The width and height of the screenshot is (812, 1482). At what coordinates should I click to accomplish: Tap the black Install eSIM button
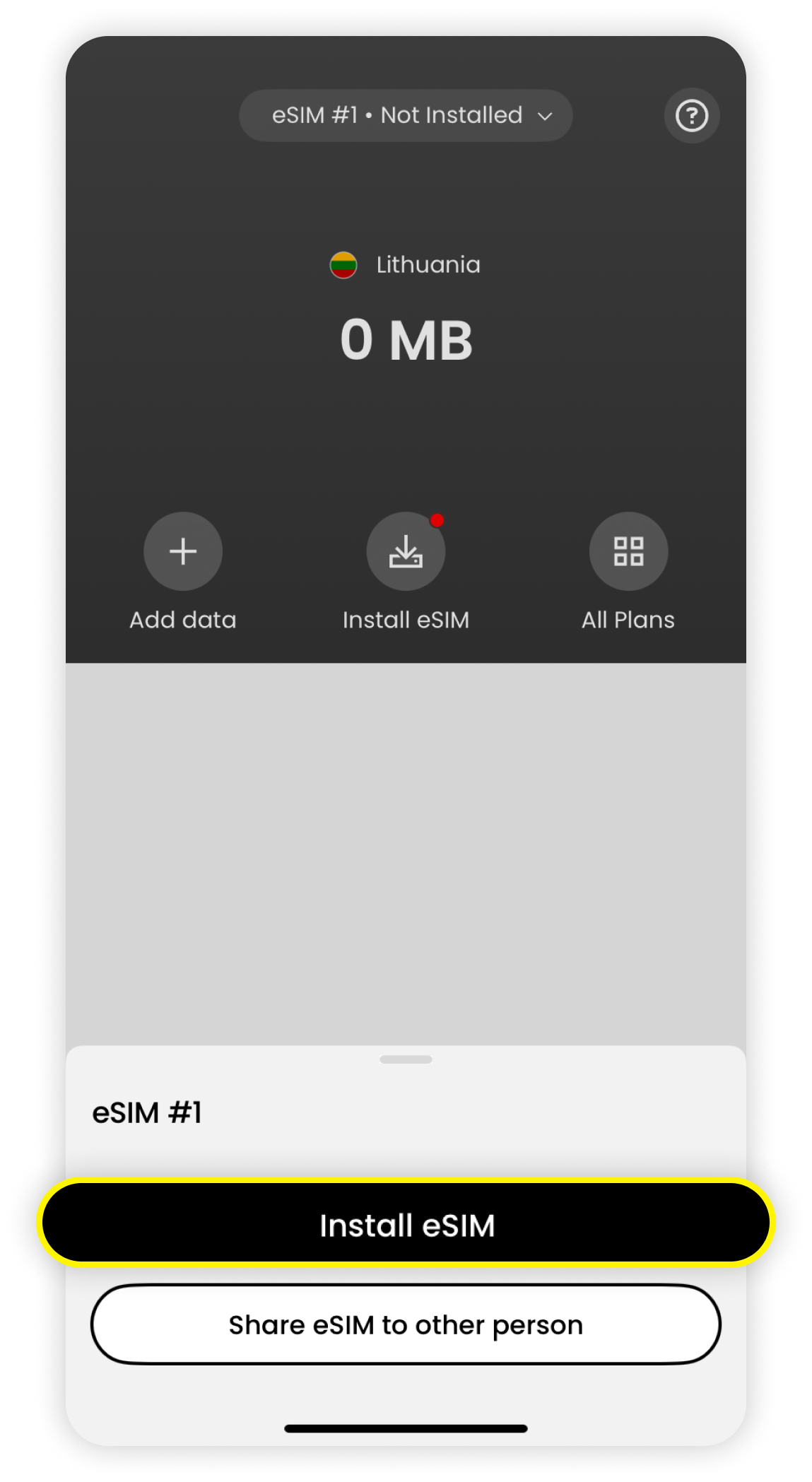[x=406, y=1225]
